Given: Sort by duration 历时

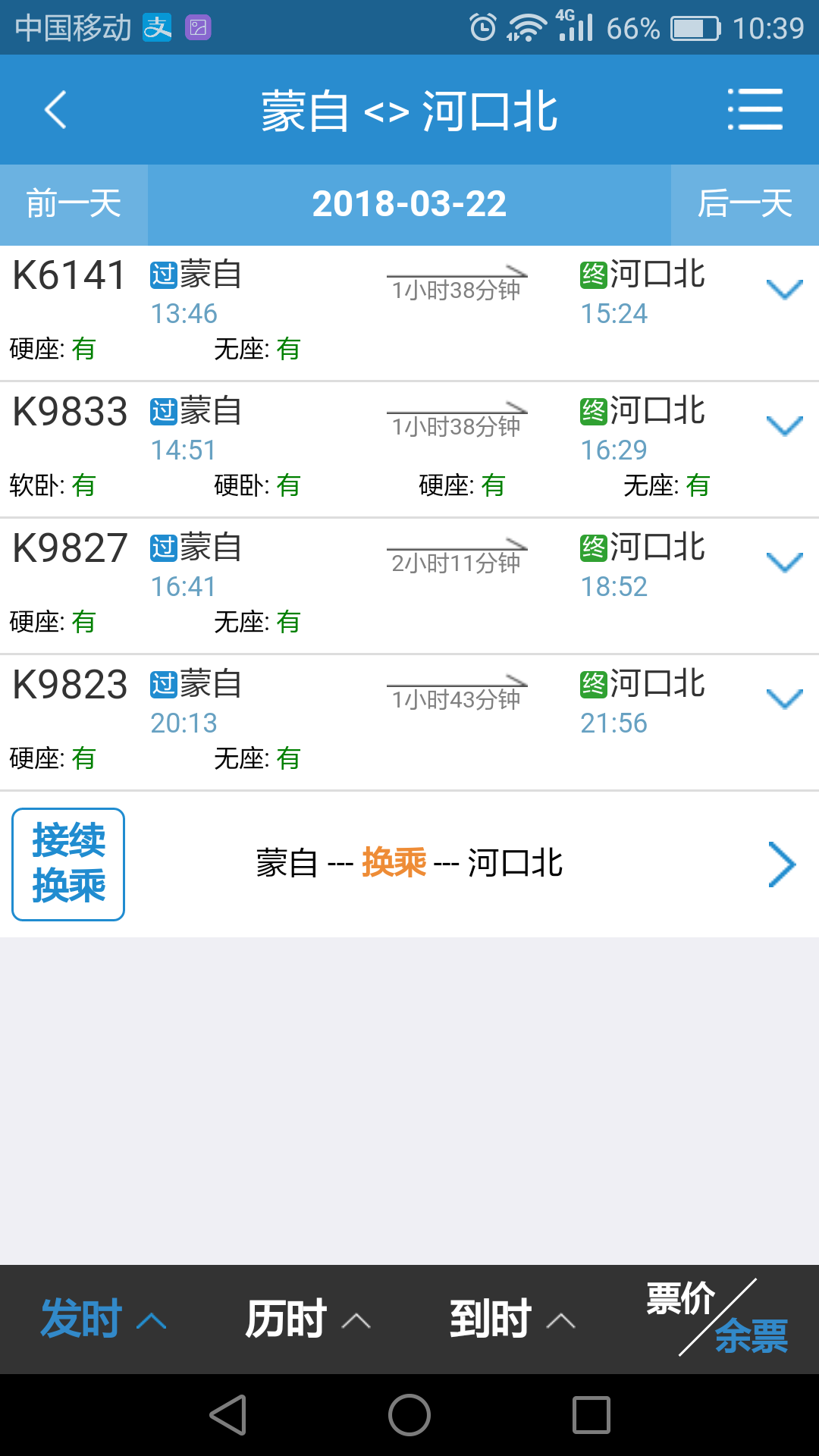Looking at the screenshot, I should (x=308, y=1319).
